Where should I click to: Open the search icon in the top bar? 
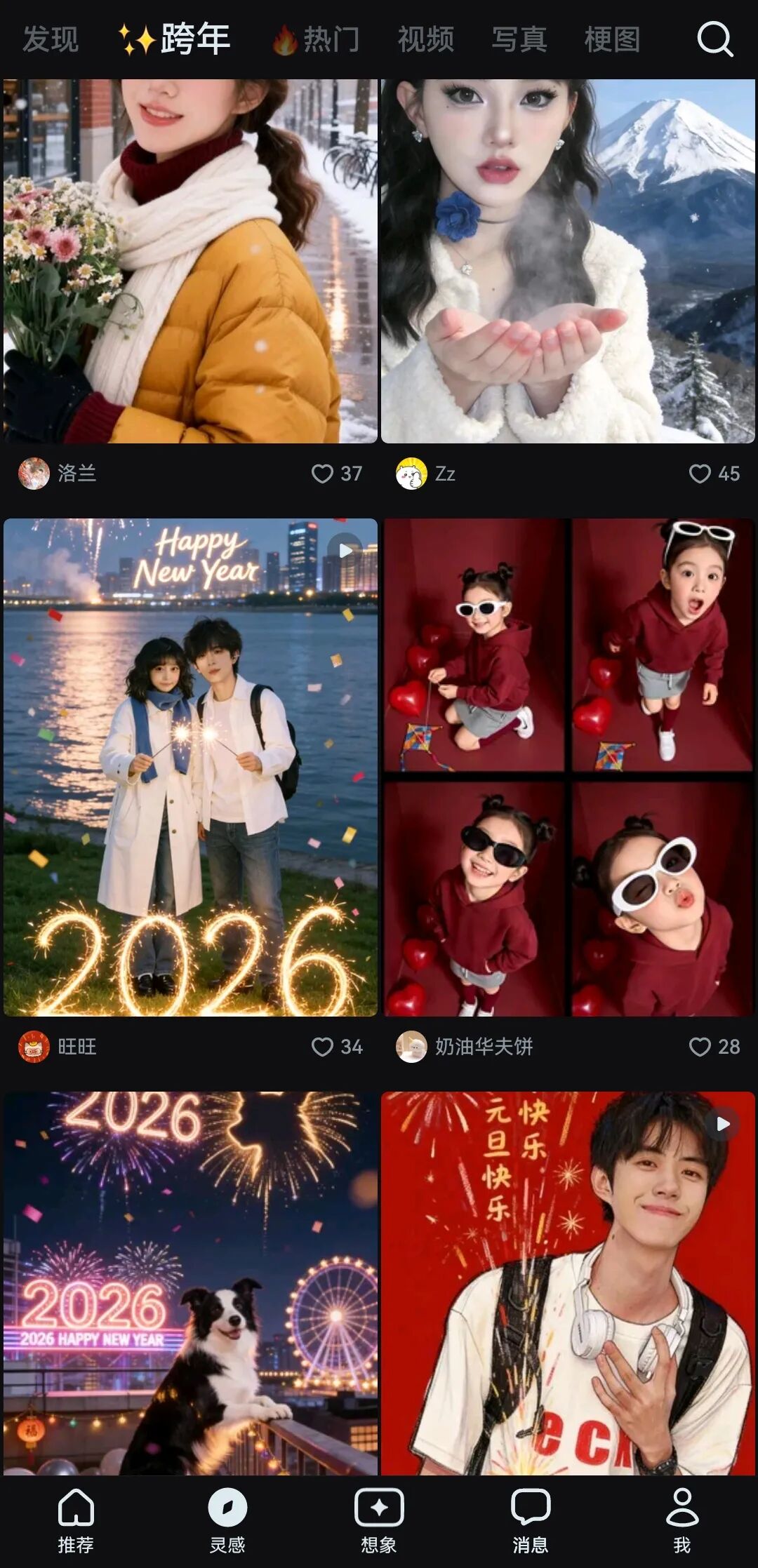pyautogui.click(x=715, y=39)
